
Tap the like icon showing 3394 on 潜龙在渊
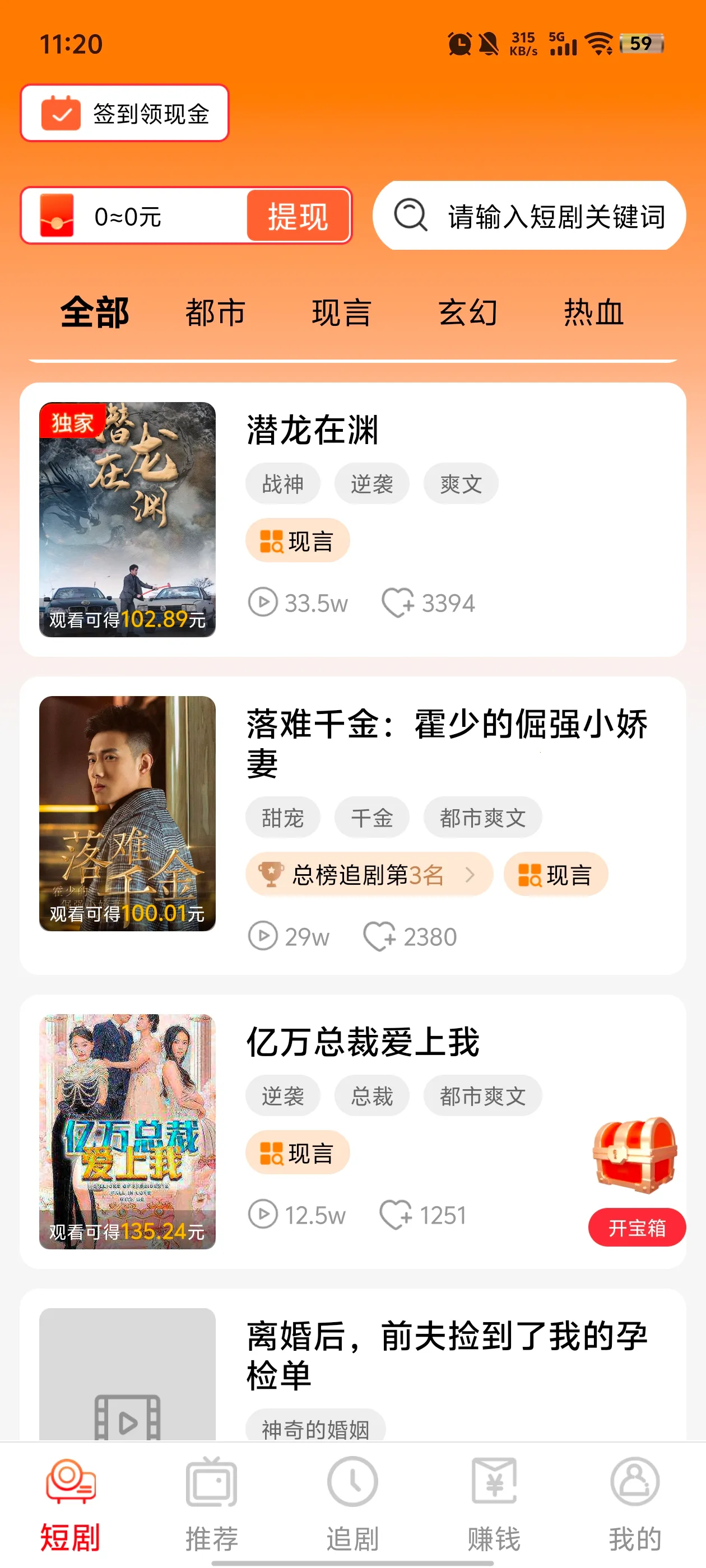pos(401,603)
